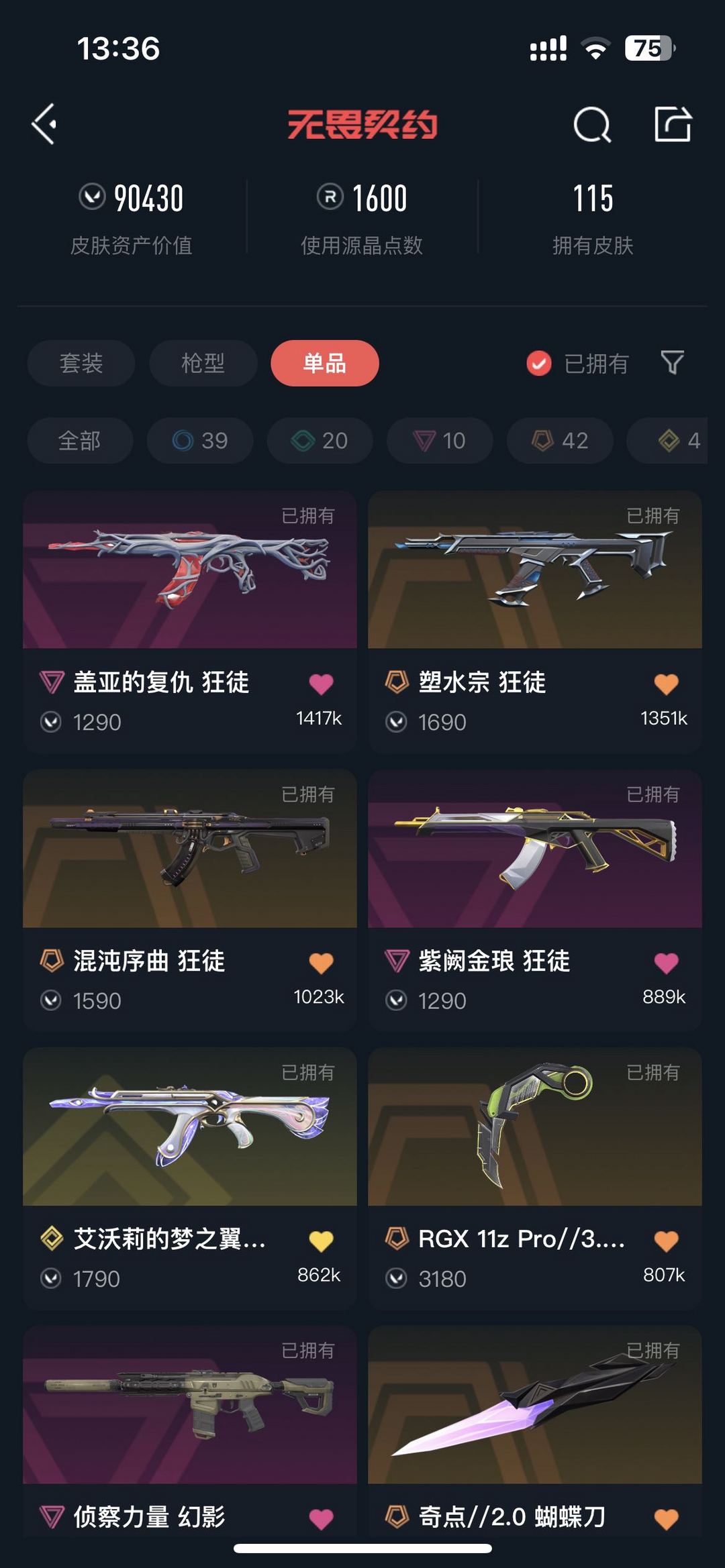Switch to the 枪型 tab

point(203,363)
